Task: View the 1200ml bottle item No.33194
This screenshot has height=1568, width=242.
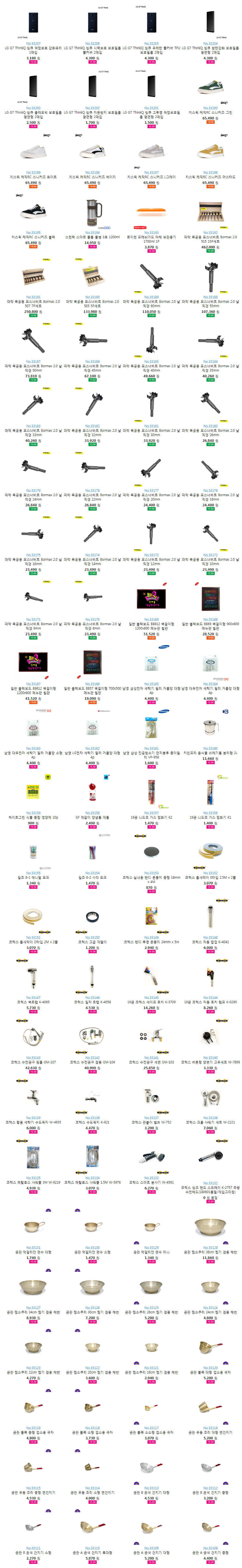Action: tap(92, 212)
